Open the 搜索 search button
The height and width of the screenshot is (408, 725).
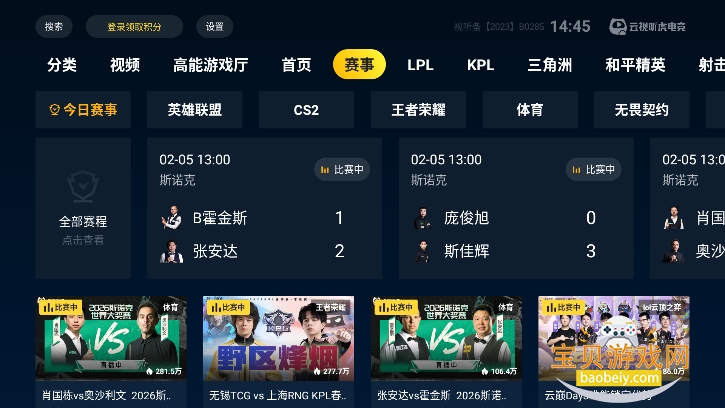point(53,27)
